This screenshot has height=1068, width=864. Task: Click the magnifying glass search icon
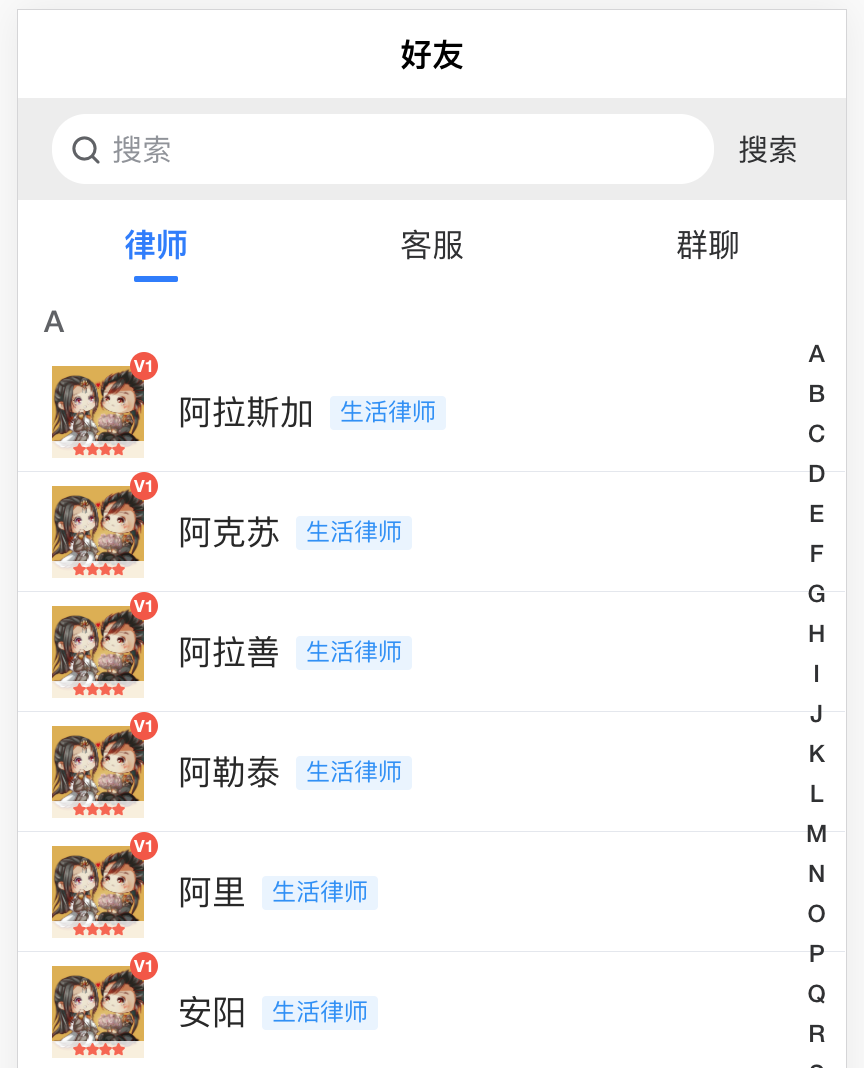point(85,148)
